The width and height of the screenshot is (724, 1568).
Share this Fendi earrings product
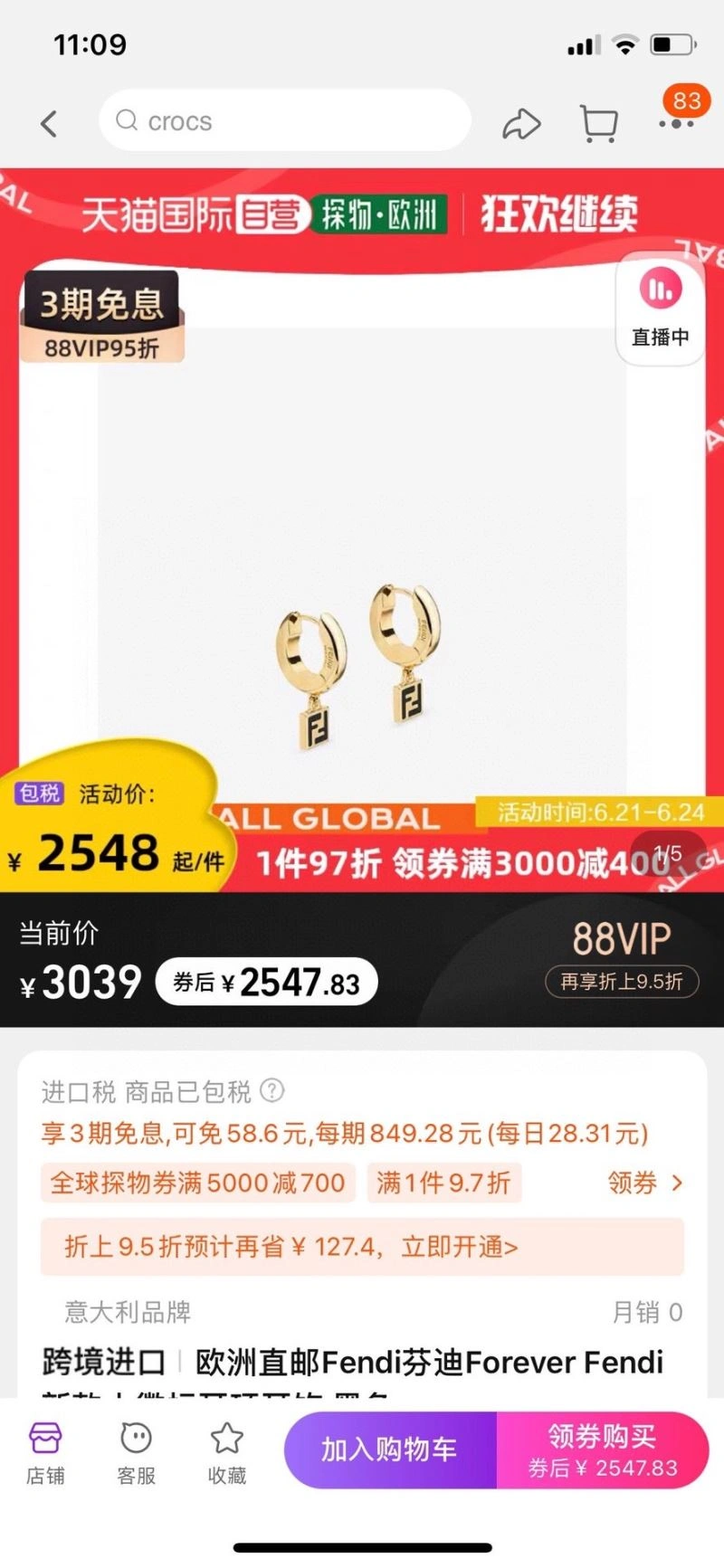[x=521, y=123]
